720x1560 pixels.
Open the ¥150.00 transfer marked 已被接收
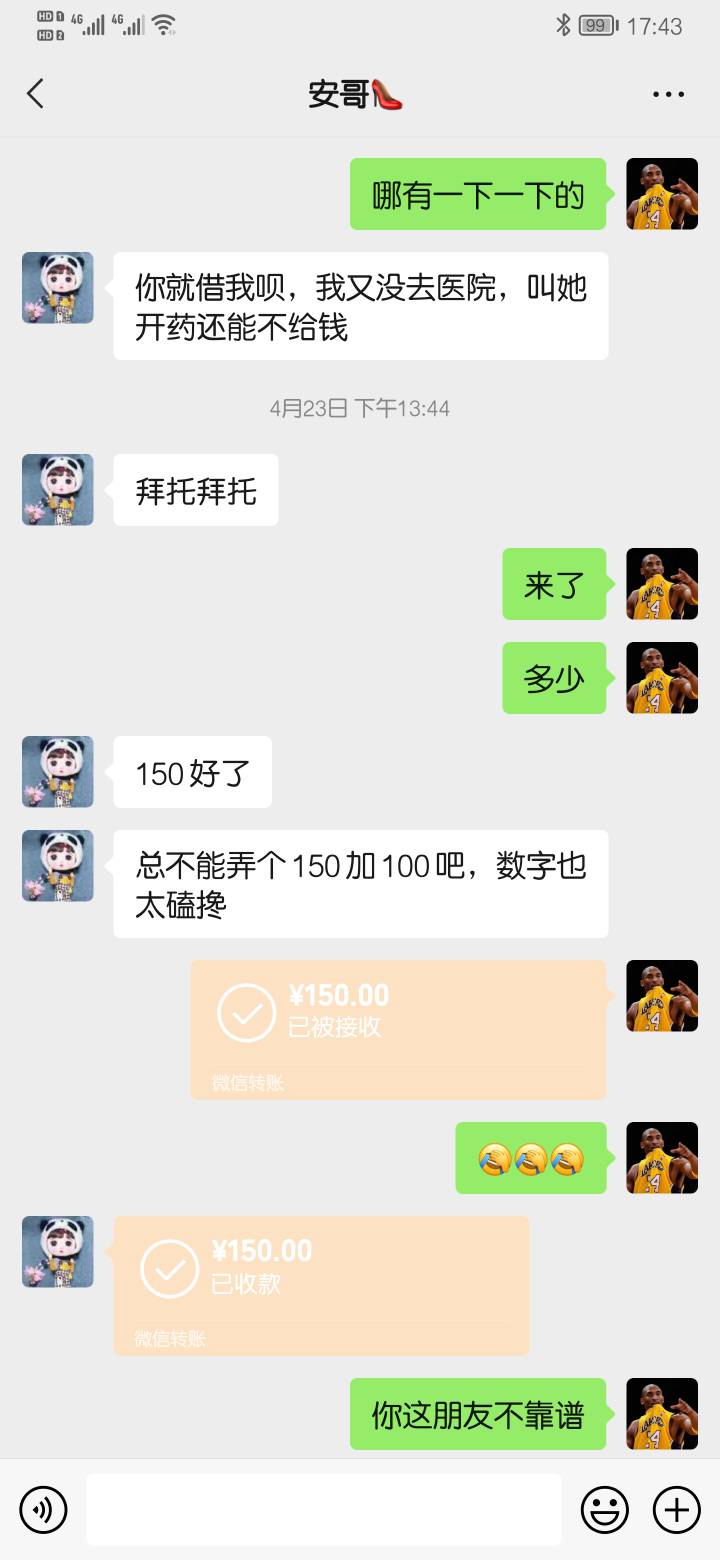[x=398, y=1029]
